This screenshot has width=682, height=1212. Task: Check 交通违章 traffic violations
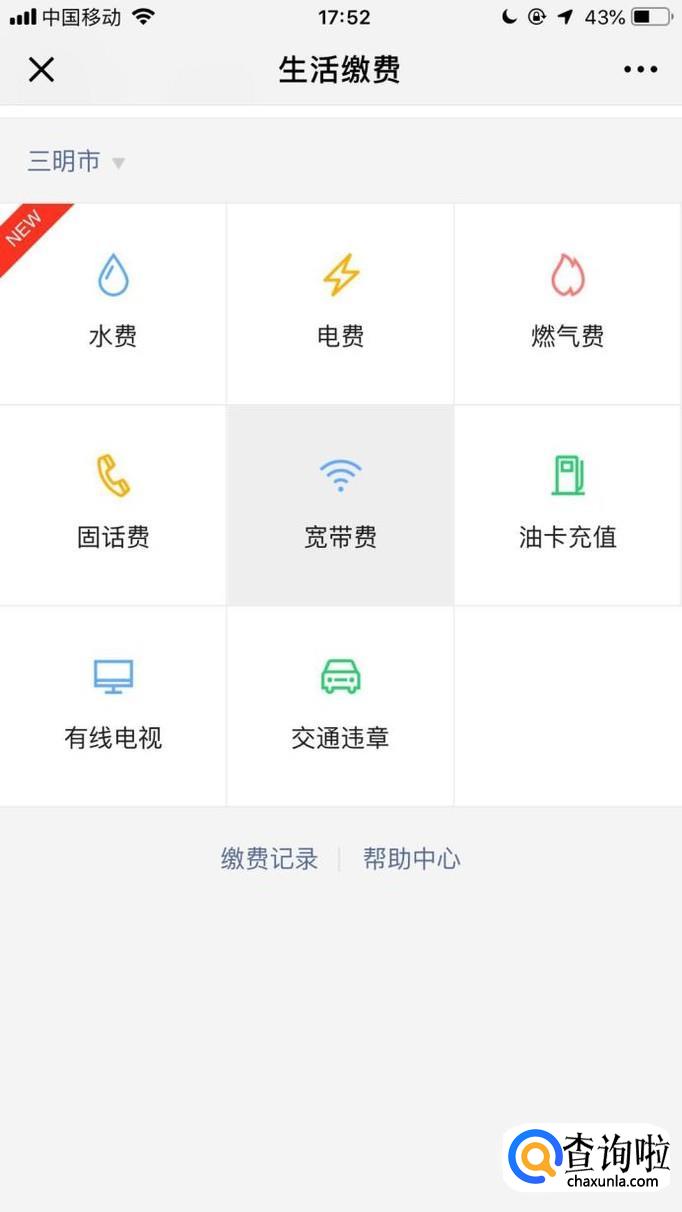coord(340,705)
